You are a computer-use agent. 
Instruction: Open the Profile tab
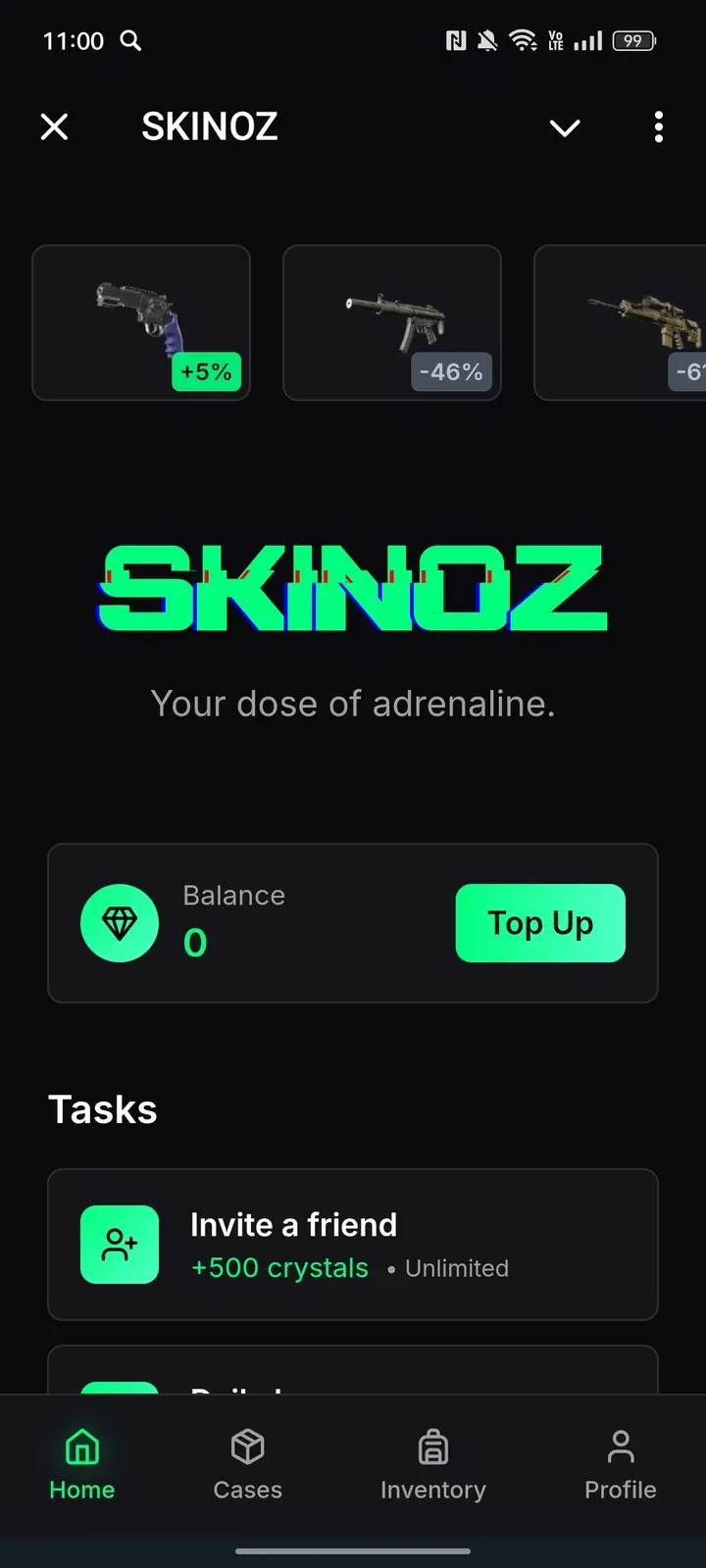click(620, 1465)
